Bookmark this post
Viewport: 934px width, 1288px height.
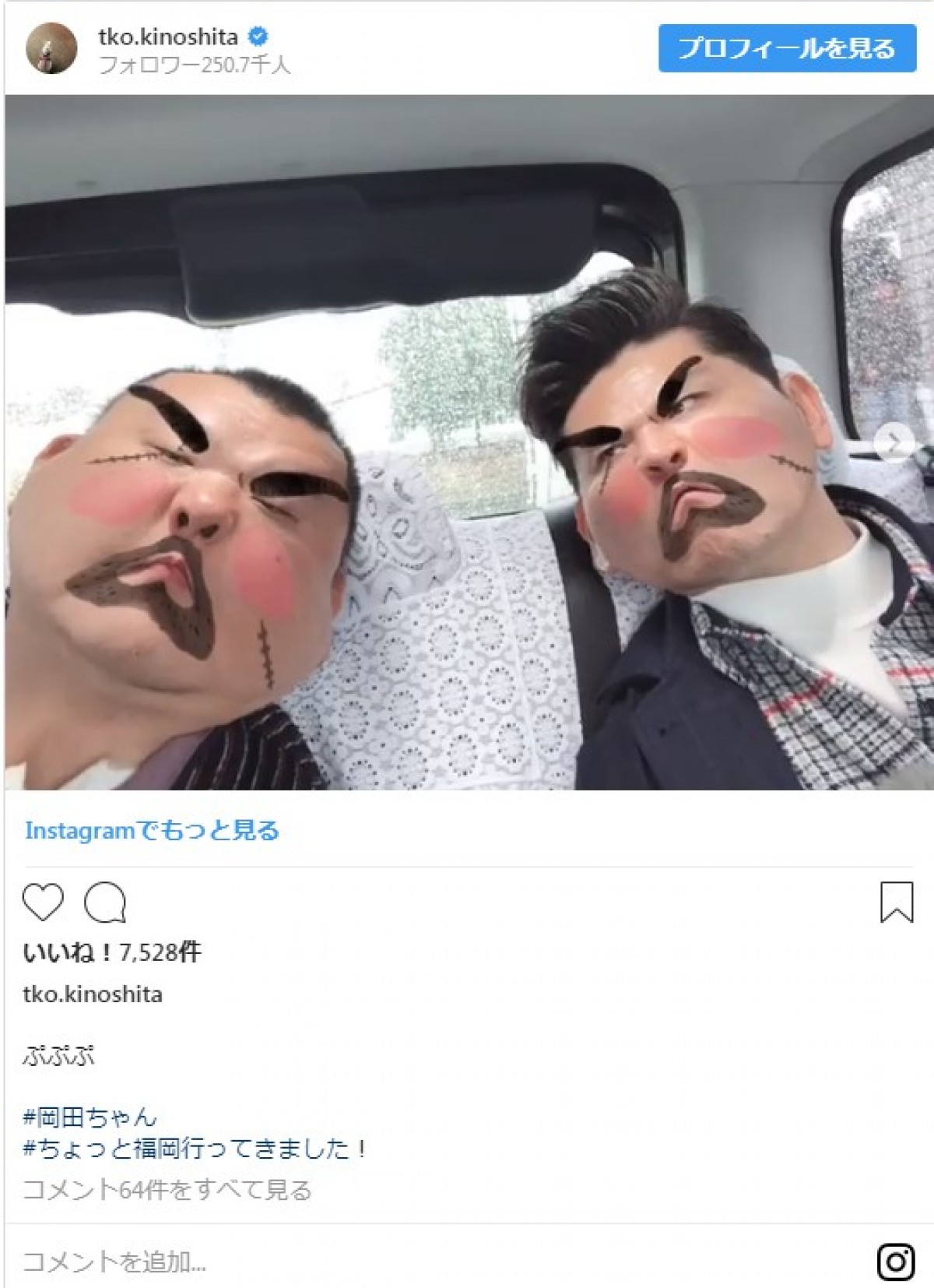point(896,903)
